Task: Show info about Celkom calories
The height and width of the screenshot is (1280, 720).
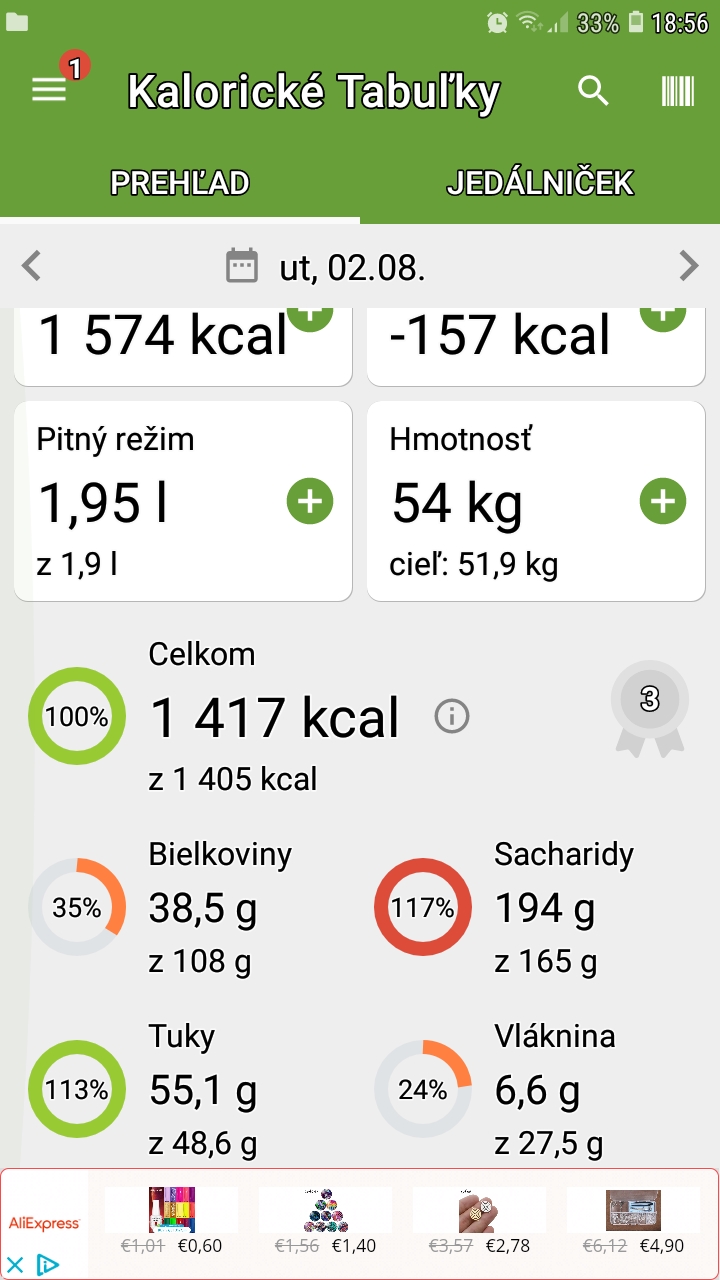Action: click(x=452, y=716)
